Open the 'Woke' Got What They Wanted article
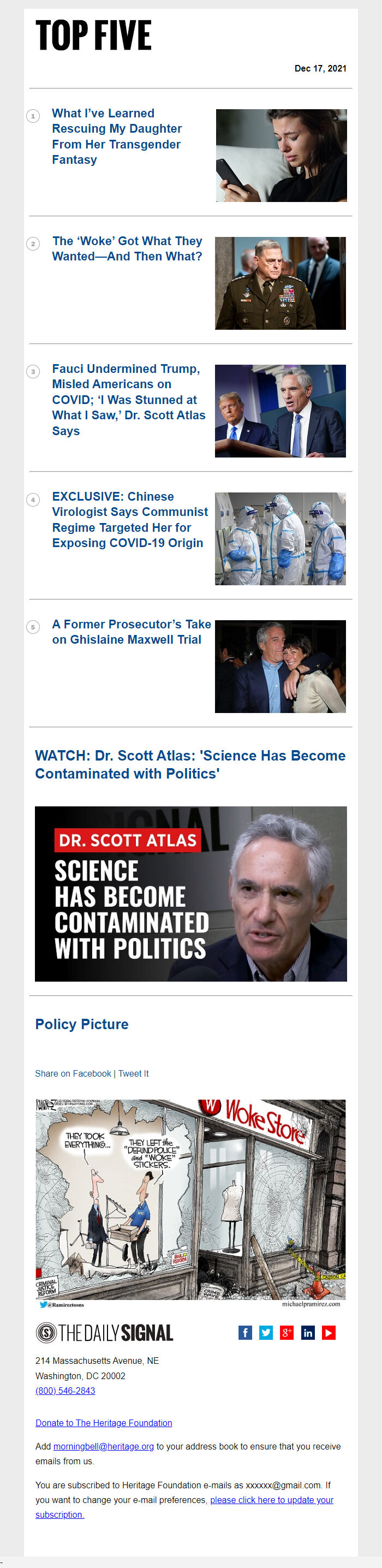The height and width of the screenshot is (1568, 382). [127, 248]
